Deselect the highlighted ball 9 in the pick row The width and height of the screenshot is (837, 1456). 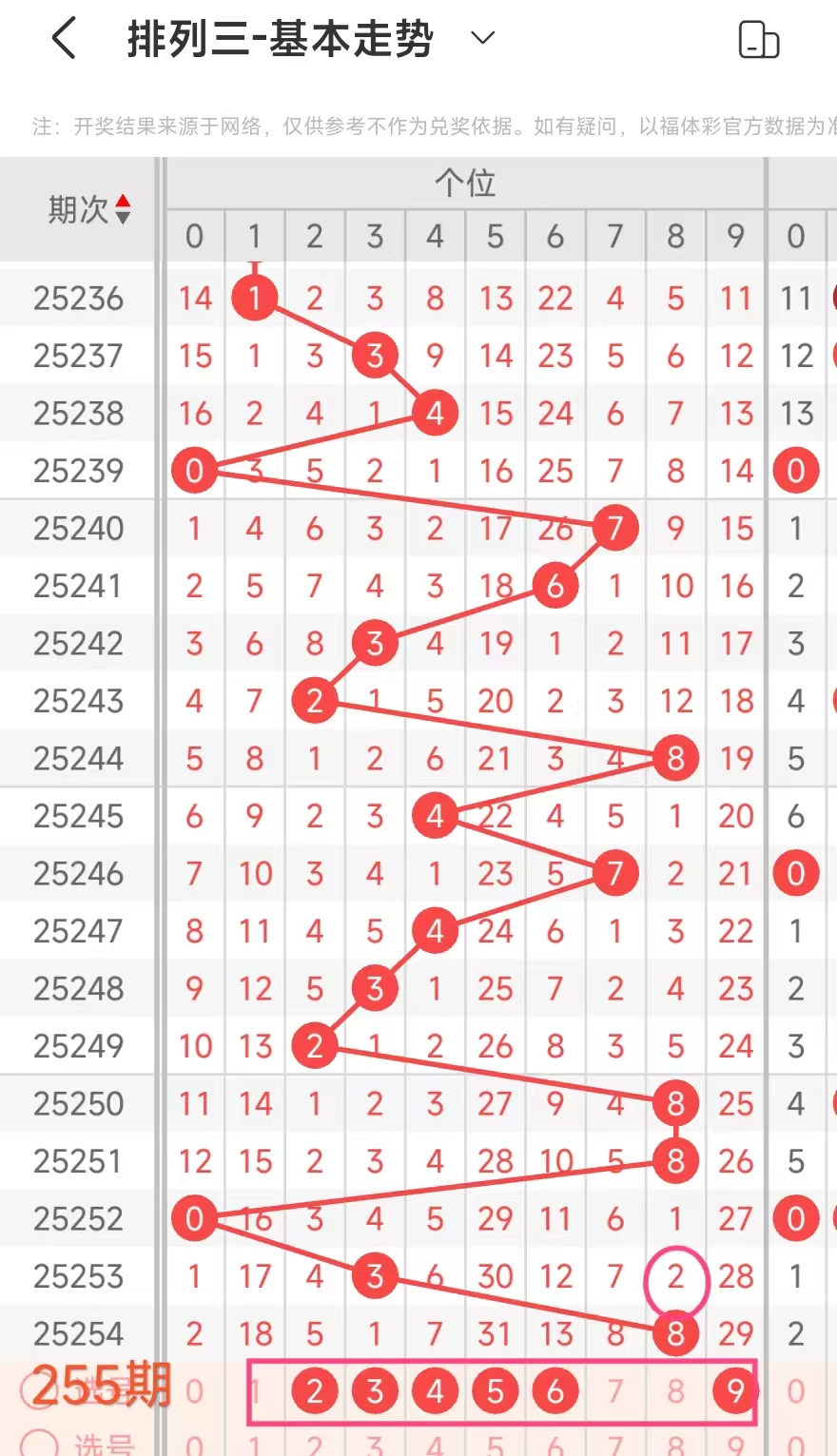pyautogui.click(x=735, y=1391)
